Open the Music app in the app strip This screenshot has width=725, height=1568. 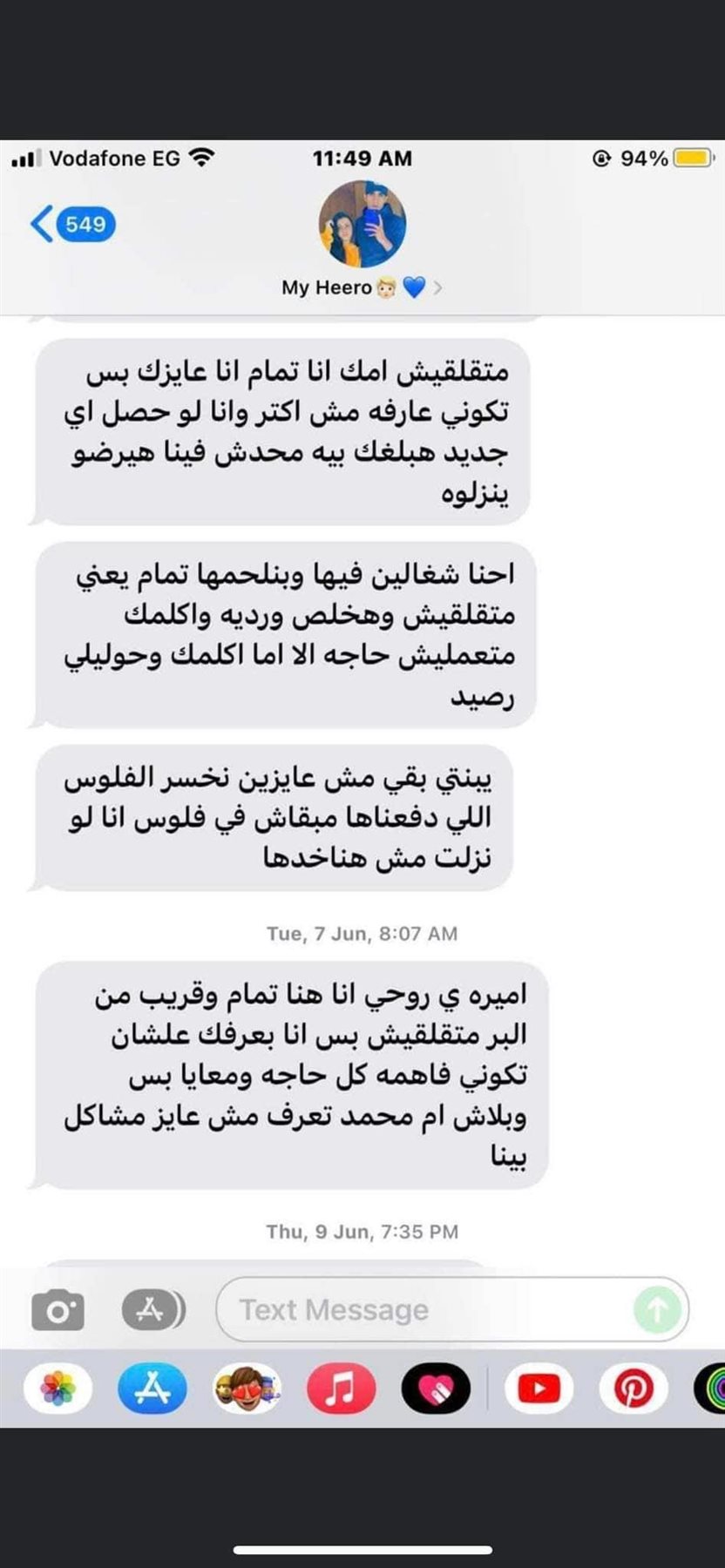(341, 1389)
